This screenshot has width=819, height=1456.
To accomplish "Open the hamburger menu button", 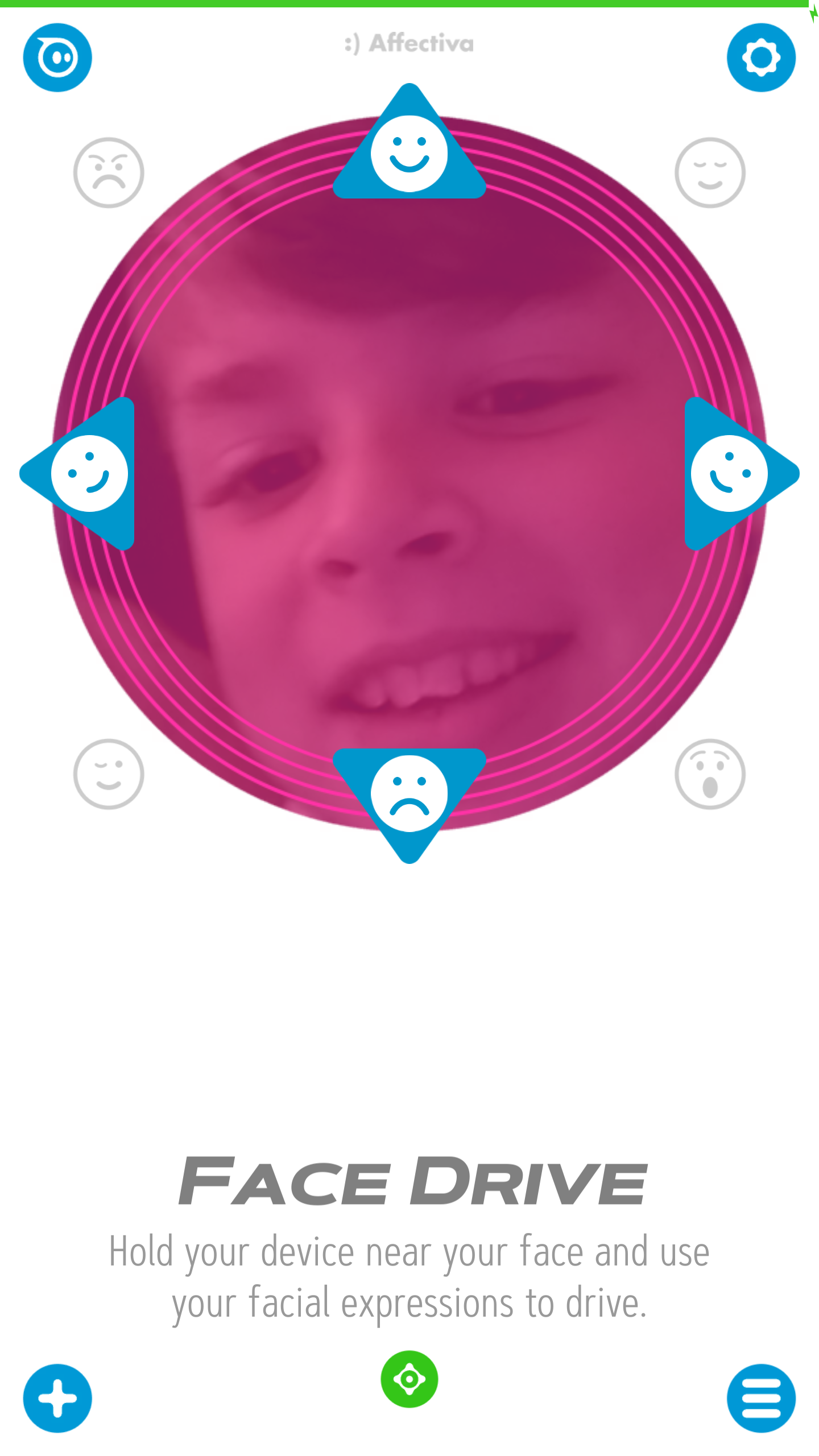I will (761, 1398).
